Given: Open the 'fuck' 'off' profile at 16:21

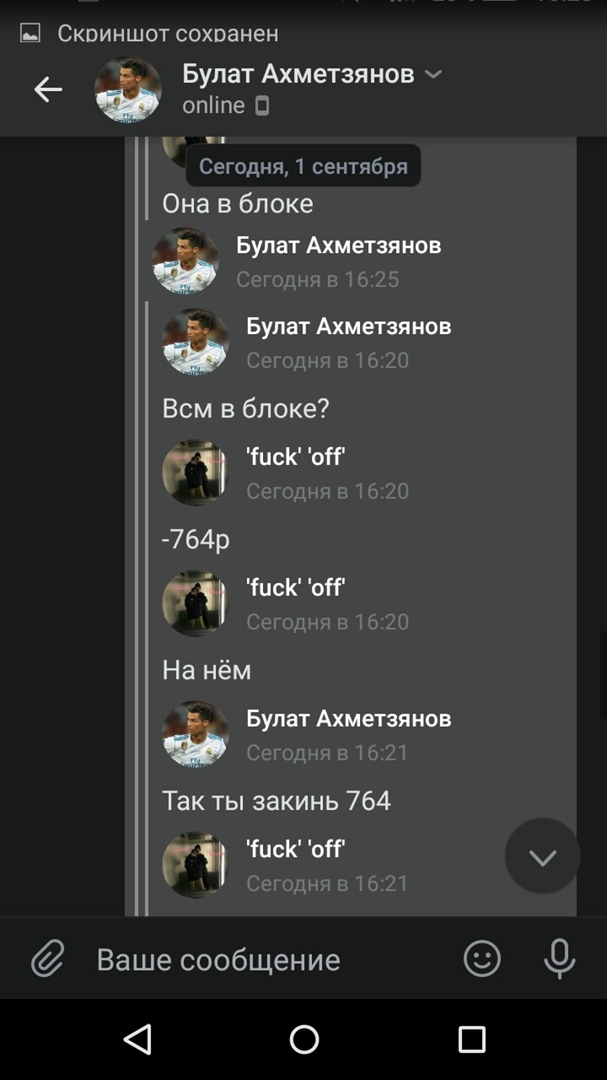Looking at the screenshot, I should pos(295,849).
